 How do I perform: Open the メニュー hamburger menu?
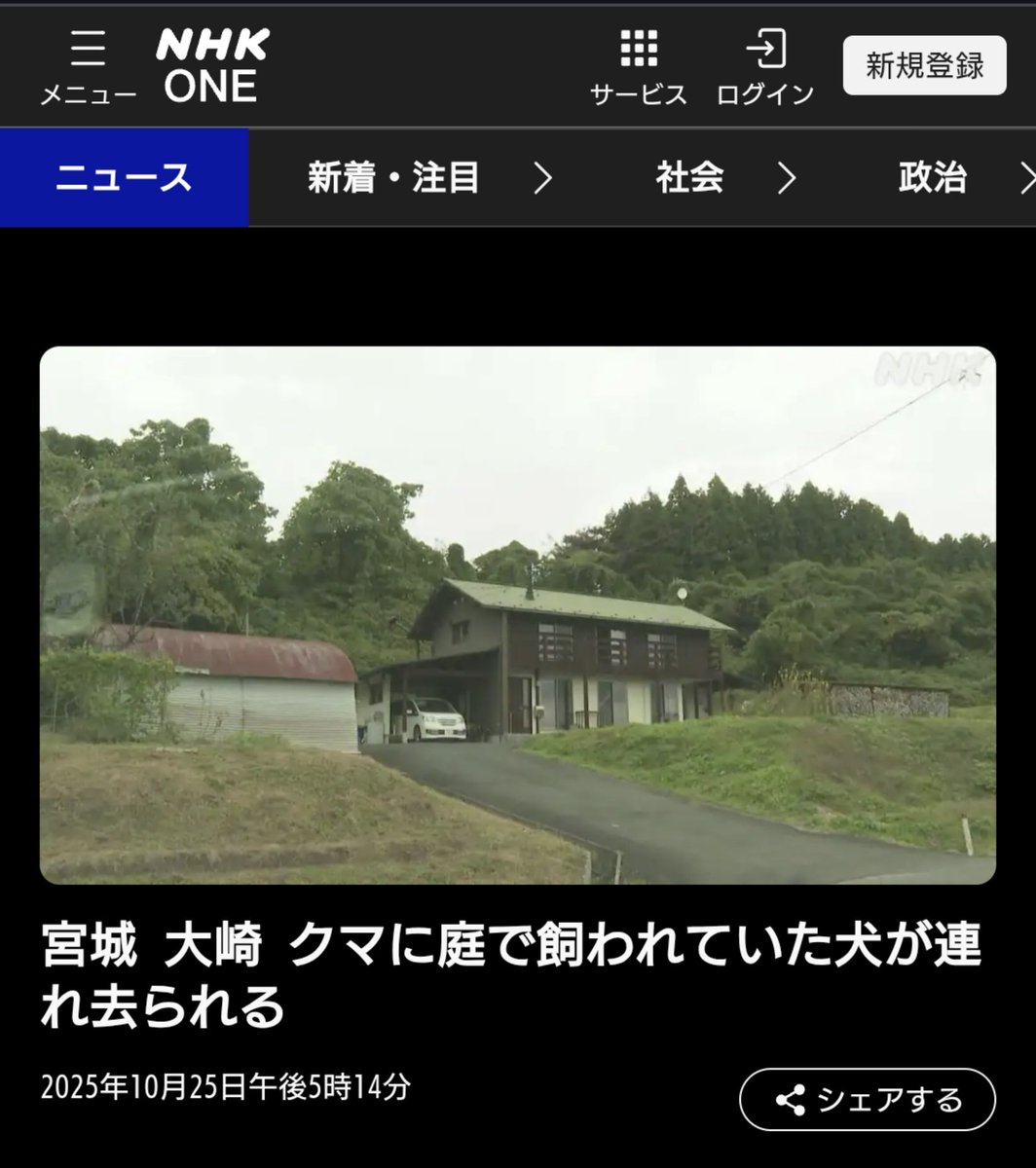(88, 66)
